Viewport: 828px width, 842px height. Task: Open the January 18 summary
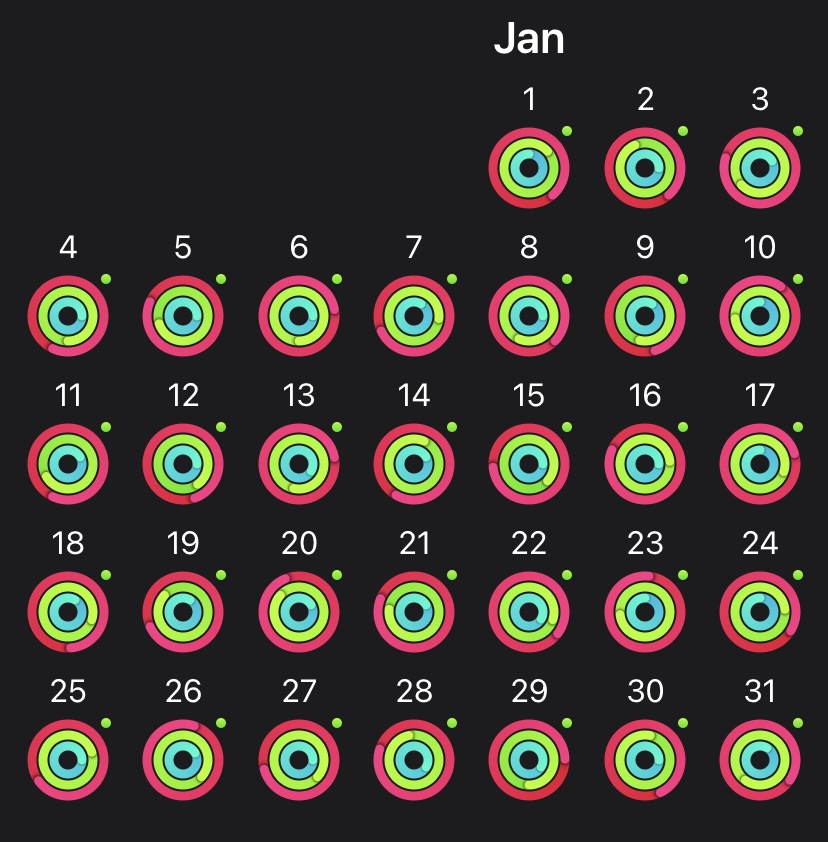tap(68, 612)
